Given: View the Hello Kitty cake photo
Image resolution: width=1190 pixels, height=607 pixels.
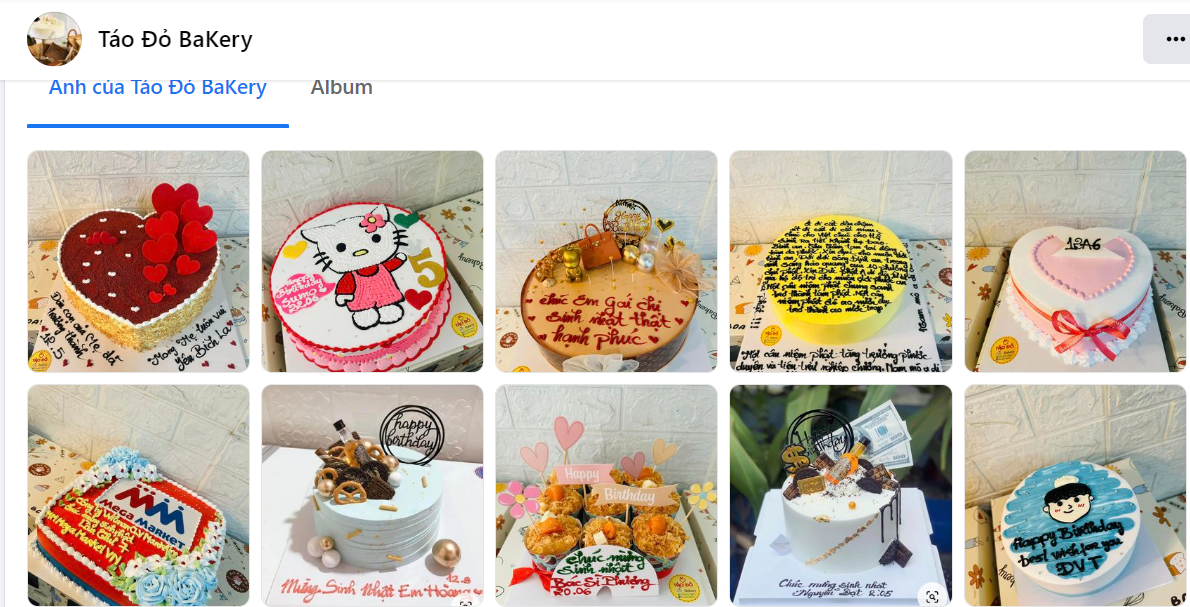Looking at the screenshot, I should (372, 261).
